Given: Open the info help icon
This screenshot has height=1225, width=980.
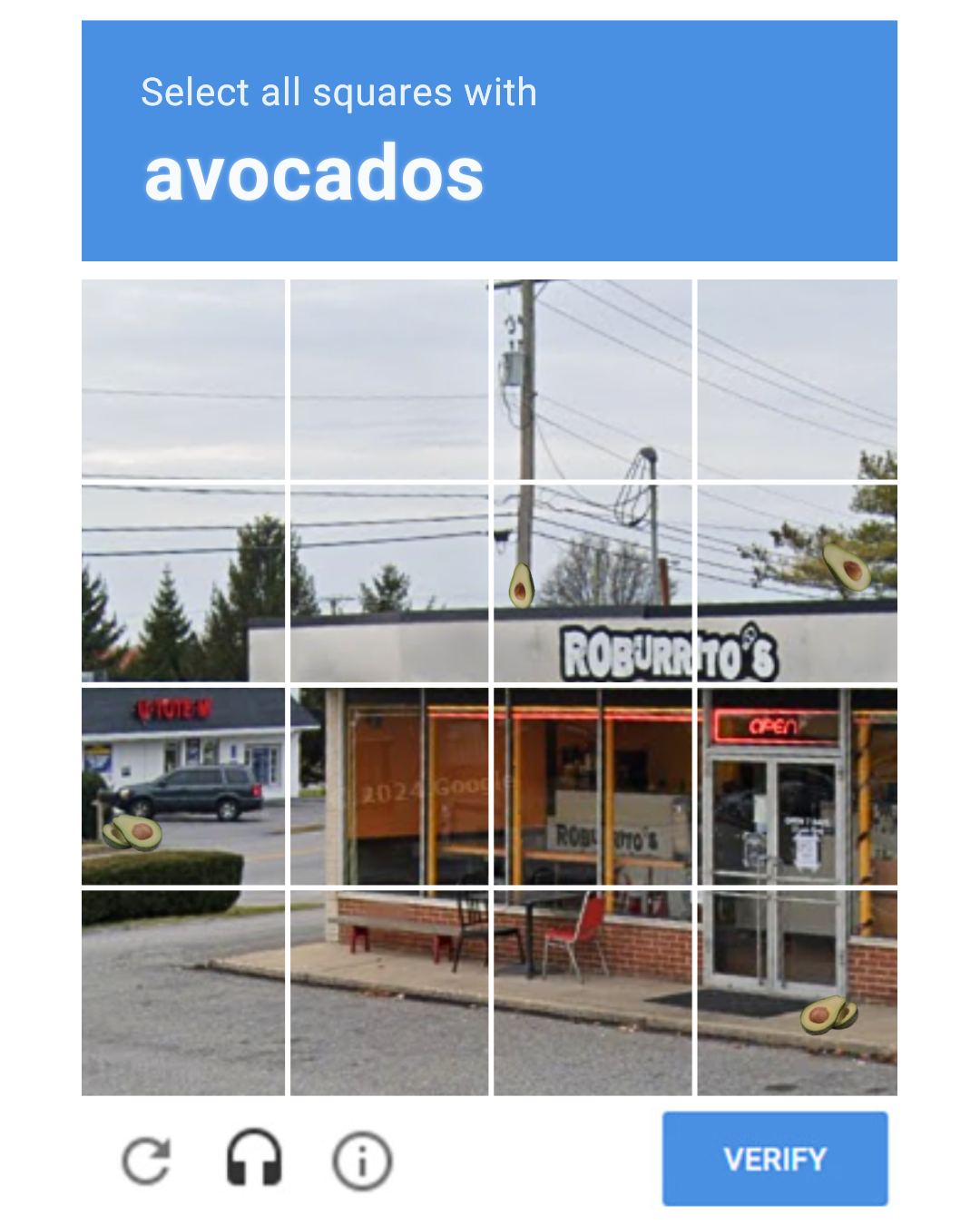Looking at the screenshot, I should point(362,1161).
